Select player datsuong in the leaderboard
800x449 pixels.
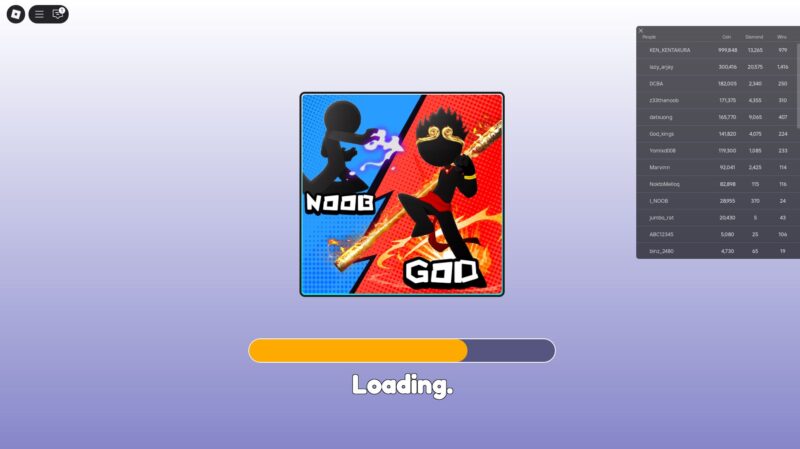point(661,117)
